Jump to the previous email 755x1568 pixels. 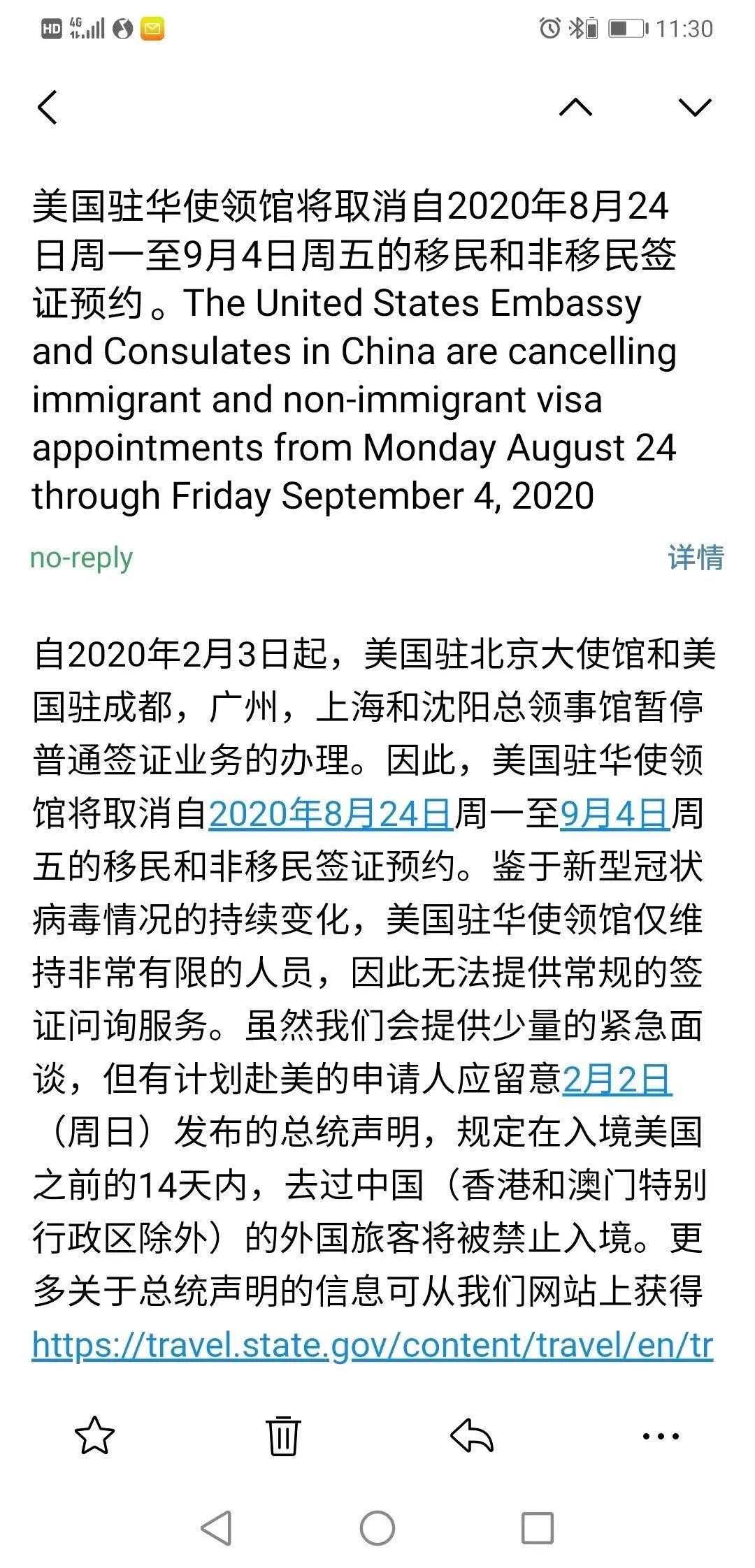[575, 108]
